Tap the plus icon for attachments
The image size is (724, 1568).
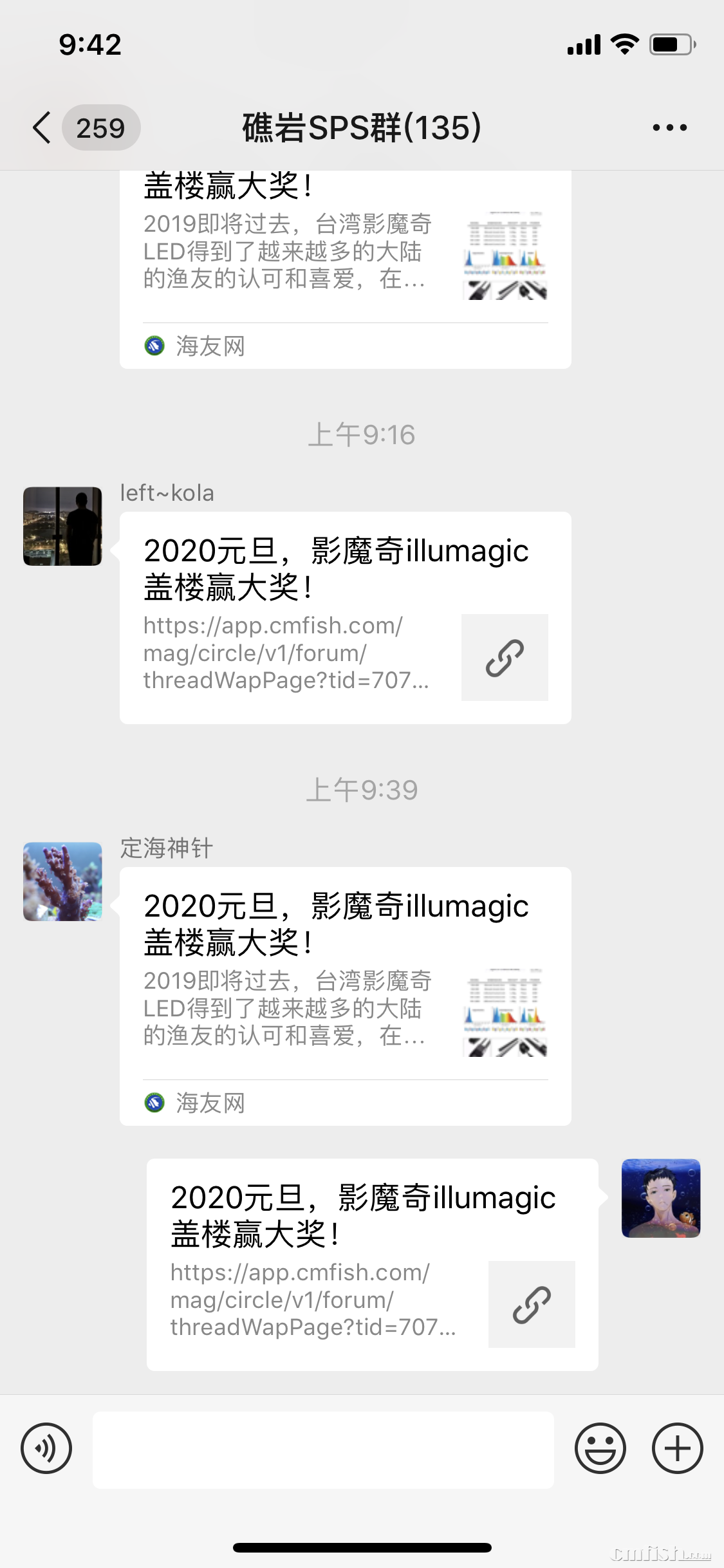[677, 1448]
